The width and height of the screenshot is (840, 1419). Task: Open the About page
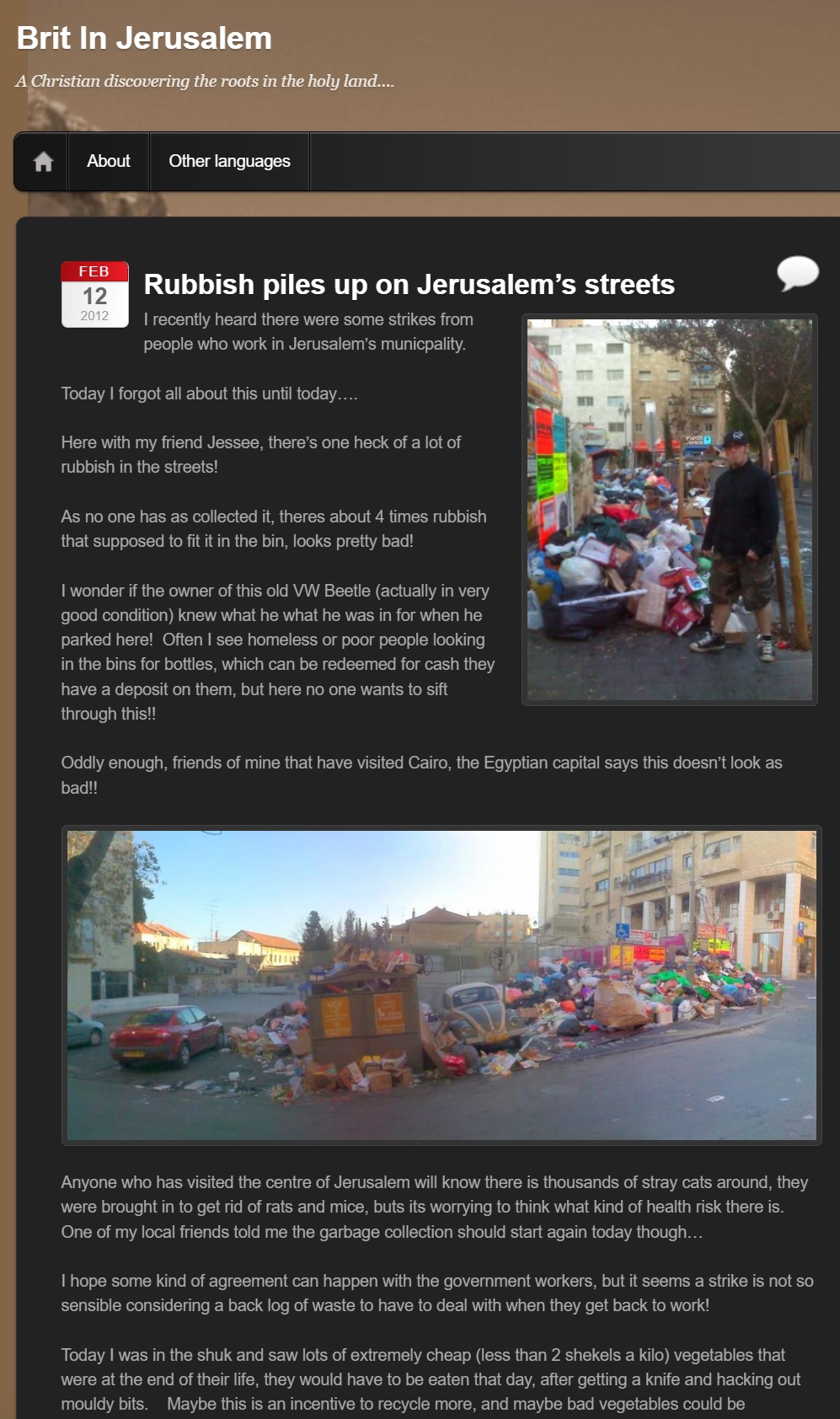tap(109, 161)
